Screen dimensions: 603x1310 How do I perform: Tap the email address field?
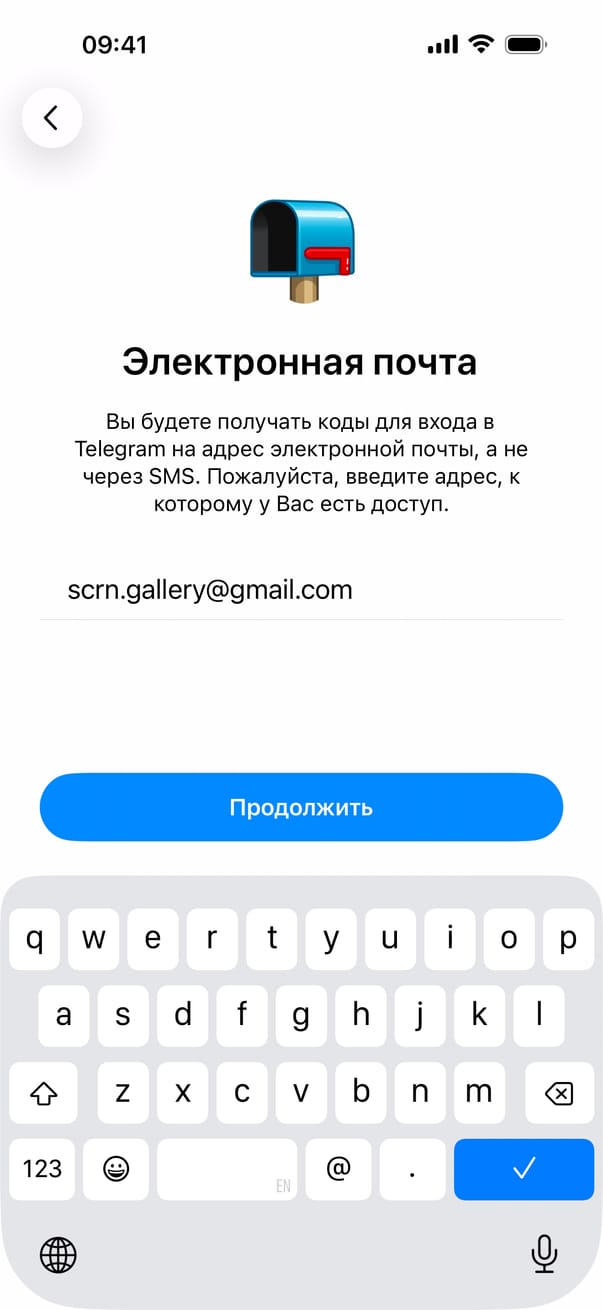(x=300, y=590)
